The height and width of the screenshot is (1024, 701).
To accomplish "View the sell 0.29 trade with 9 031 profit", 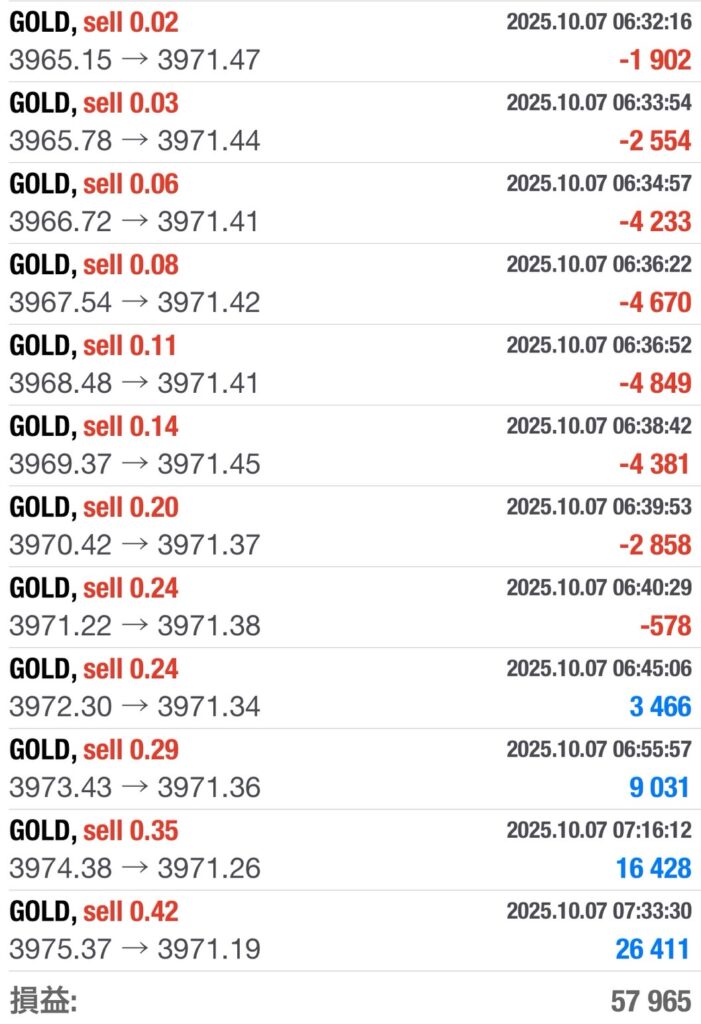I will 350,770.
